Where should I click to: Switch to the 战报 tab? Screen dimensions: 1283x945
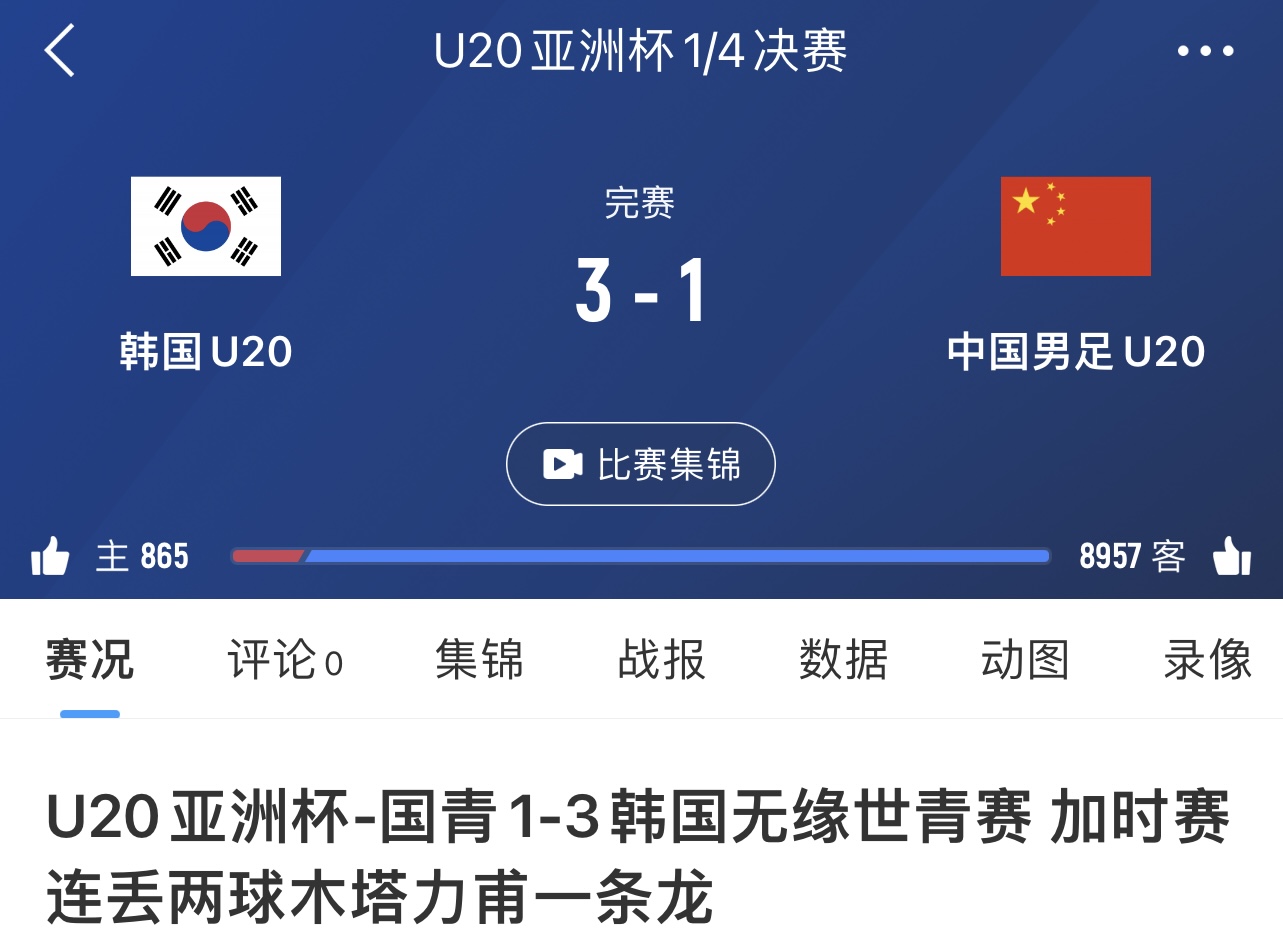click(x=661, y=661)
